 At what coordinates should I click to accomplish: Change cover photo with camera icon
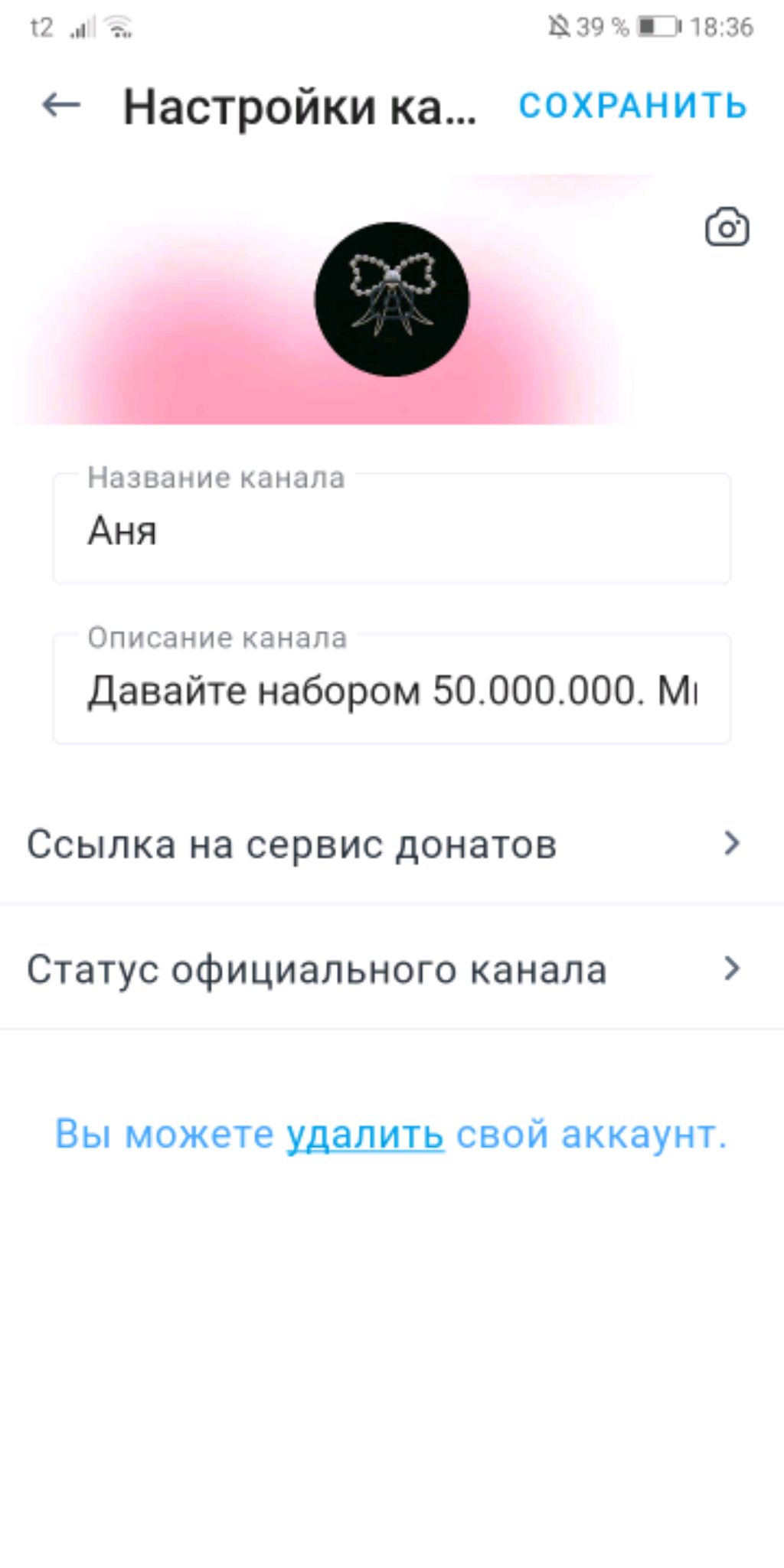(x=727, y=227)
